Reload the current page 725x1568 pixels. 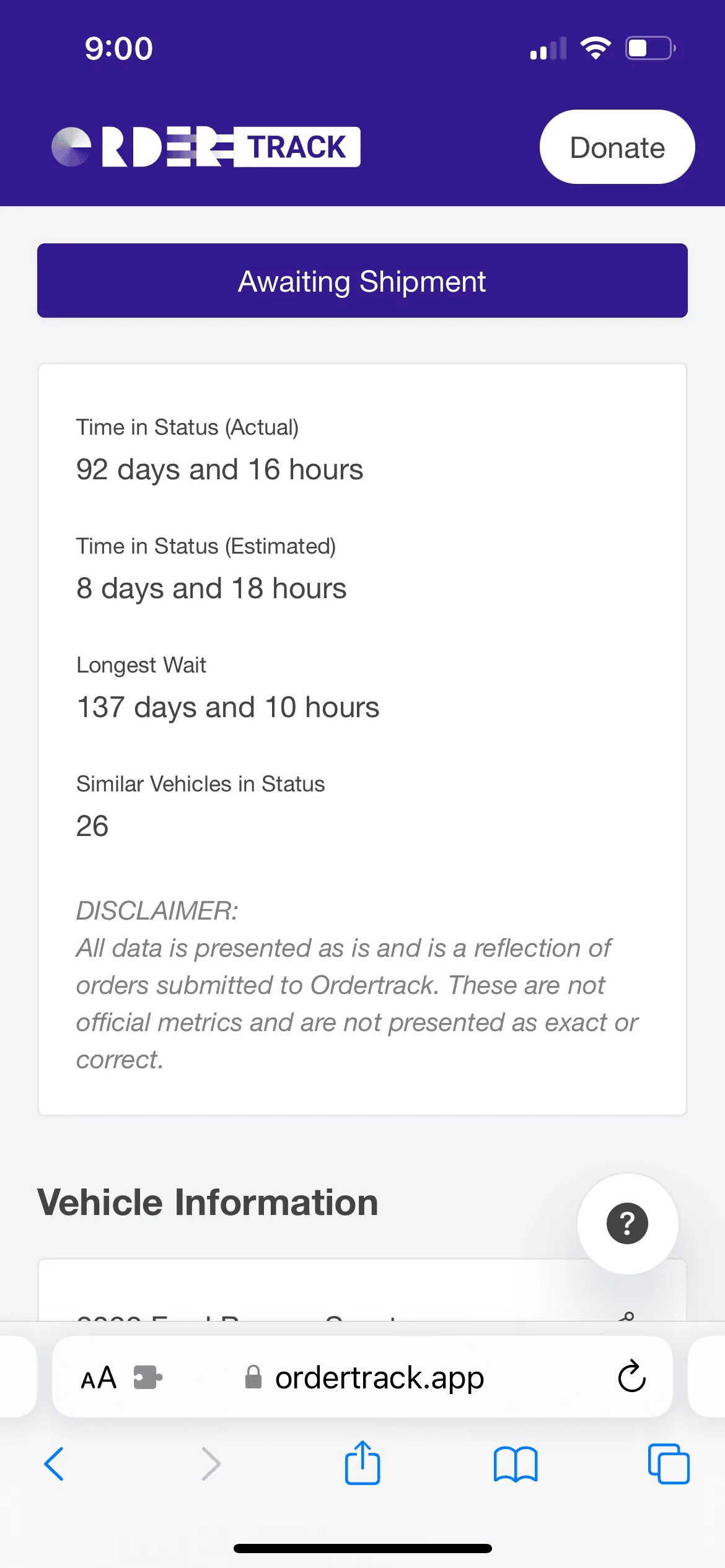coord(631,1377)
